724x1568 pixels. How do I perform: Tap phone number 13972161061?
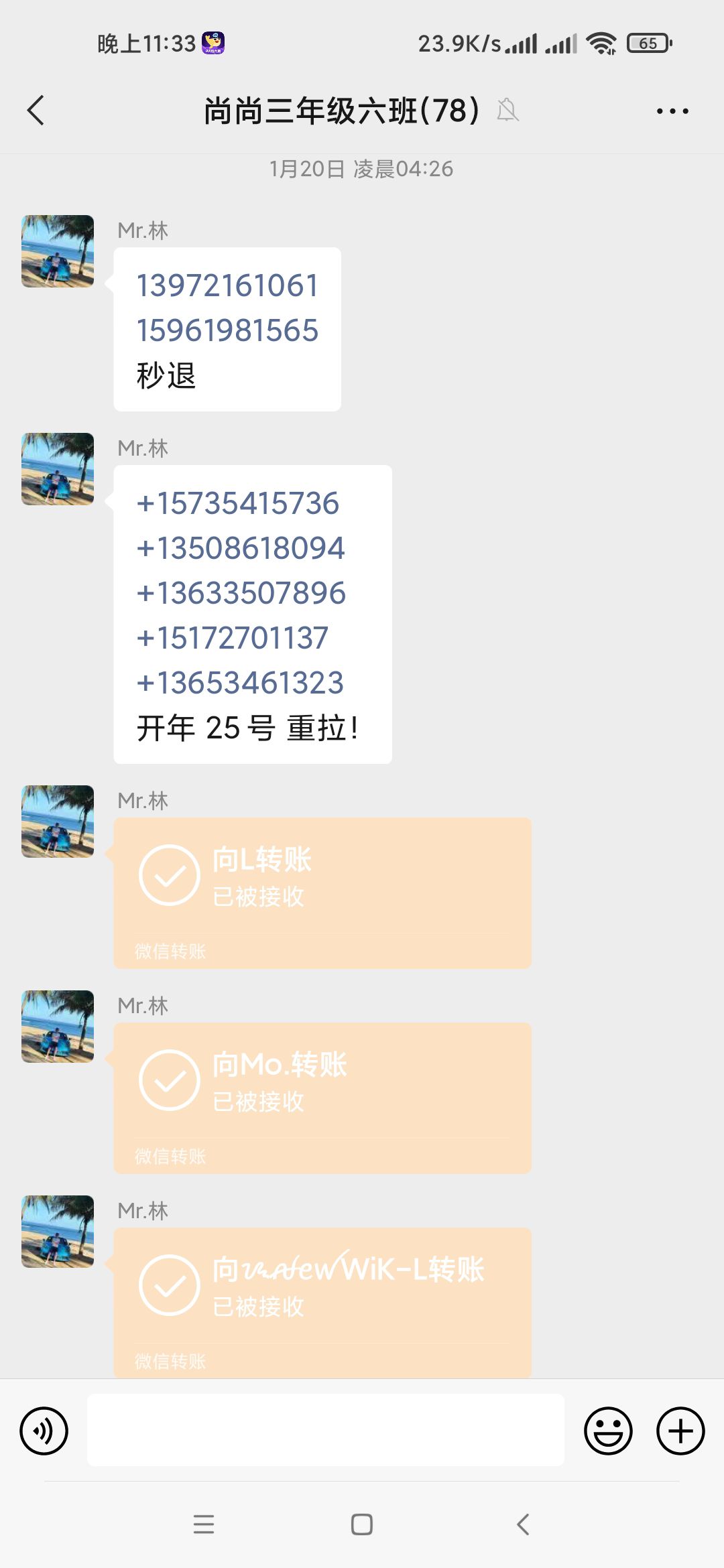point(227,285)
